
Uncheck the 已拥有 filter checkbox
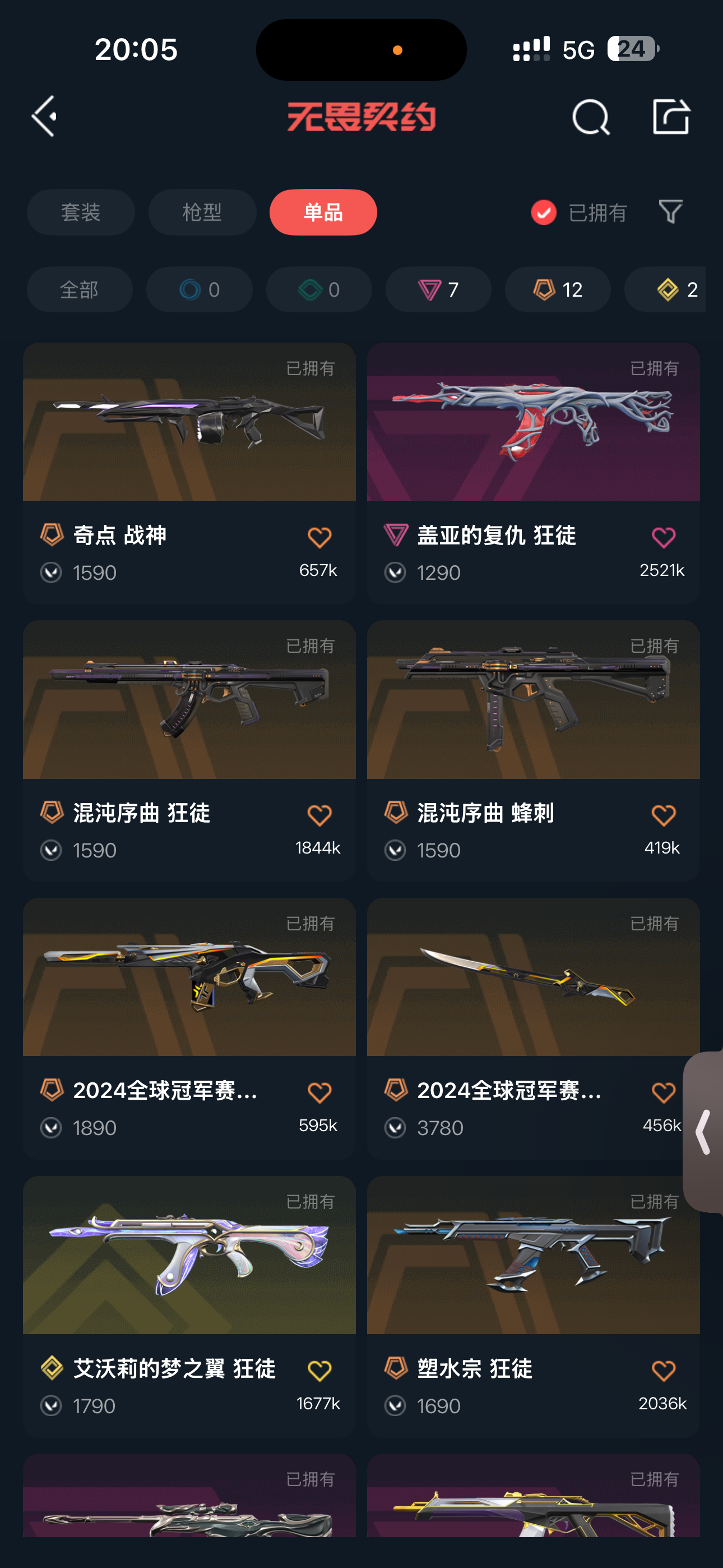(544, 213)
